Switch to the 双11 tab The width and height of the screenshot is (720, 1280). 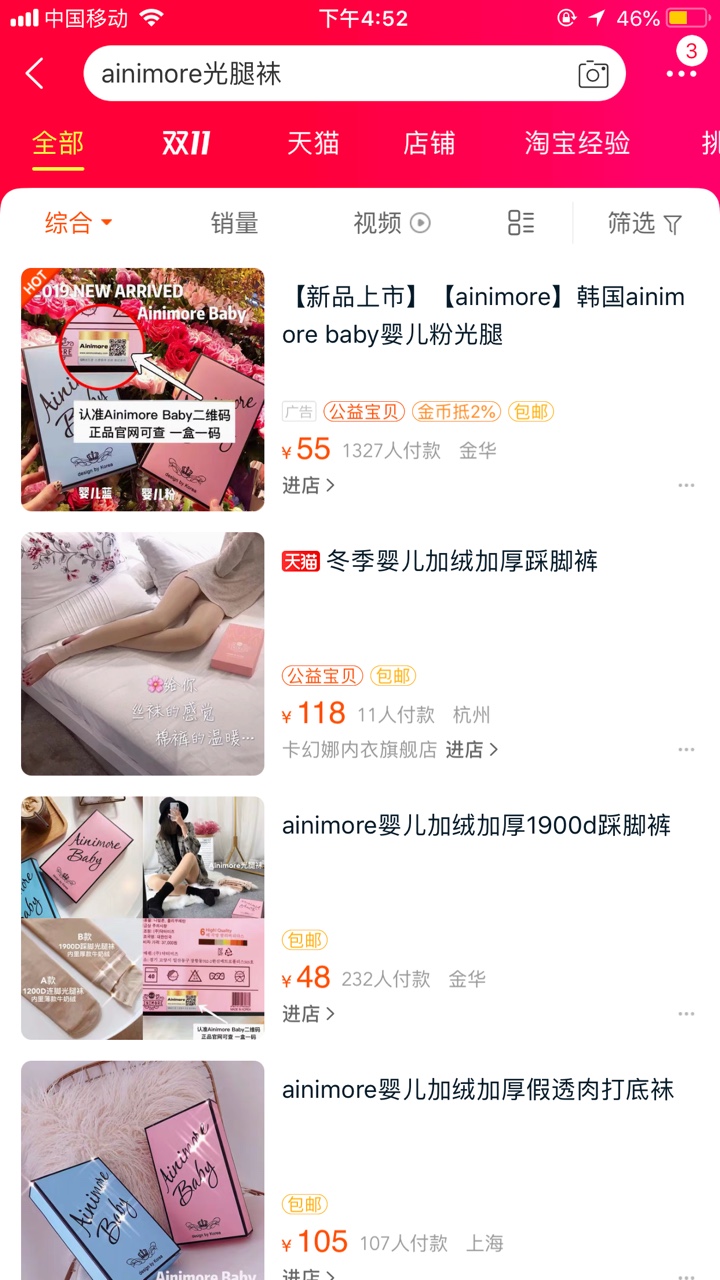pyautogui.click(x=186, y=143)
